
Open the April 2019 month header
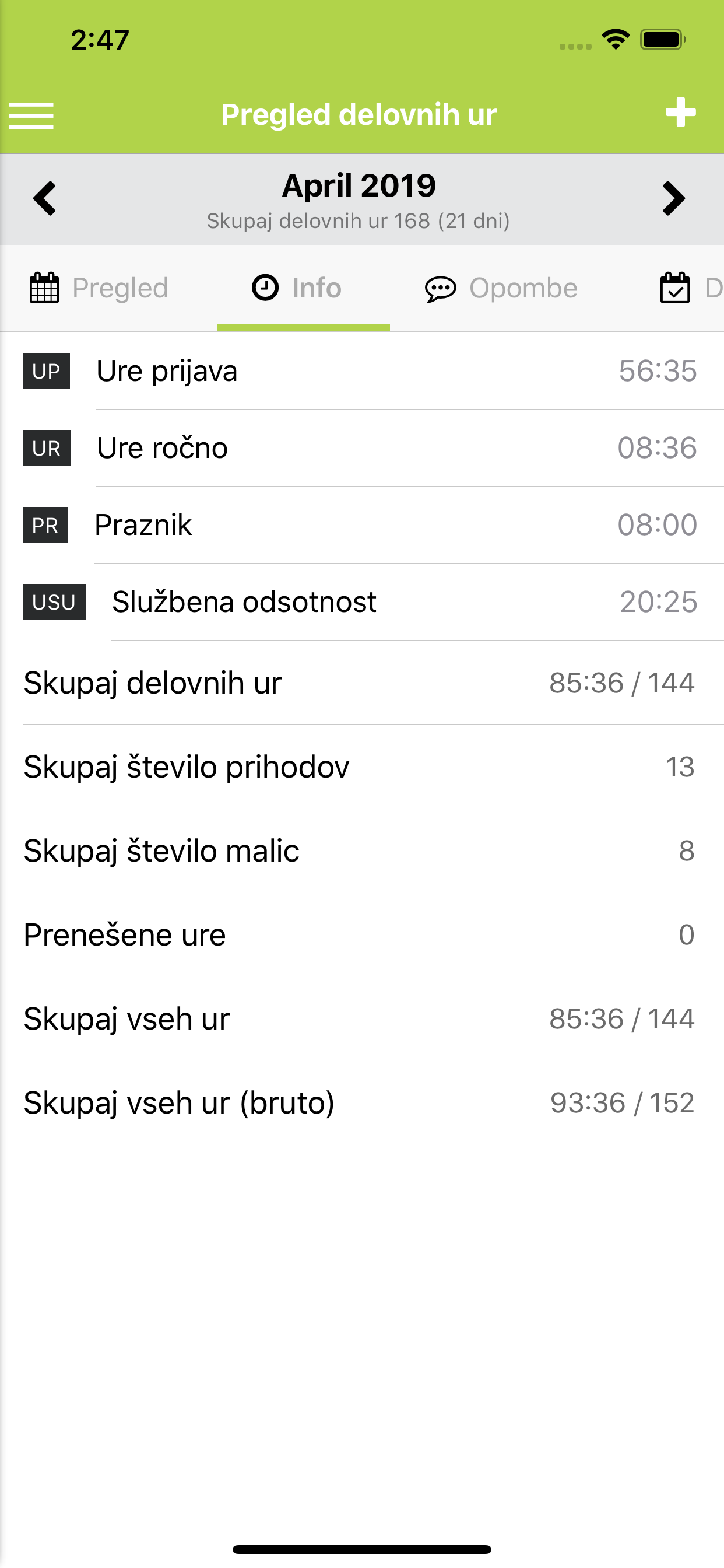[359, 185]
